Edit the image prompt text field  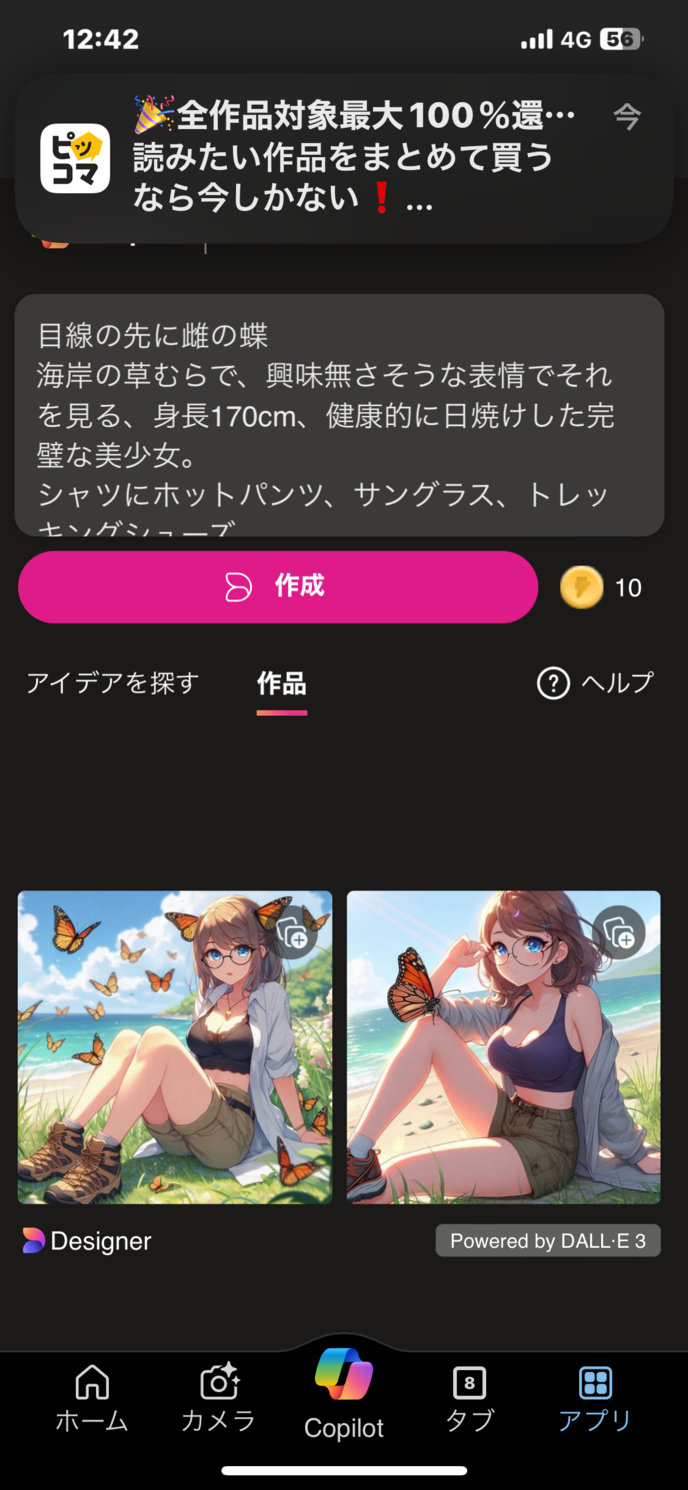[339, 414]
